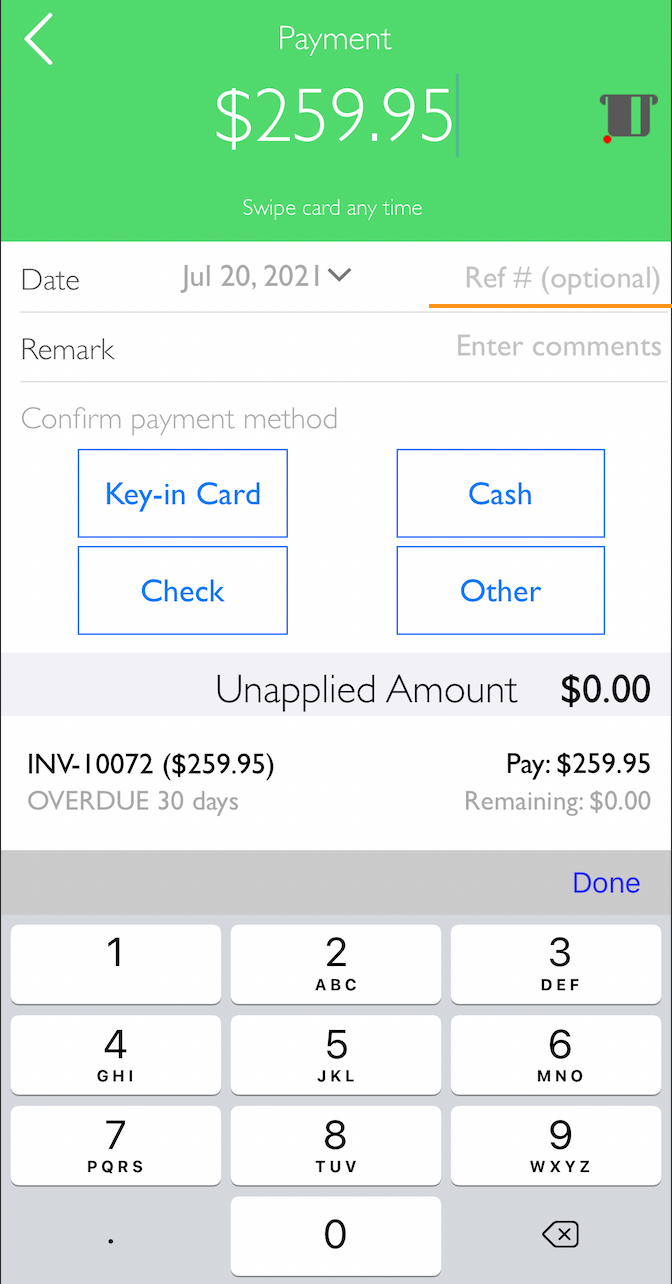Edit the $259.95 payment amount
The image size is (672, 1284).
point(334,116)
